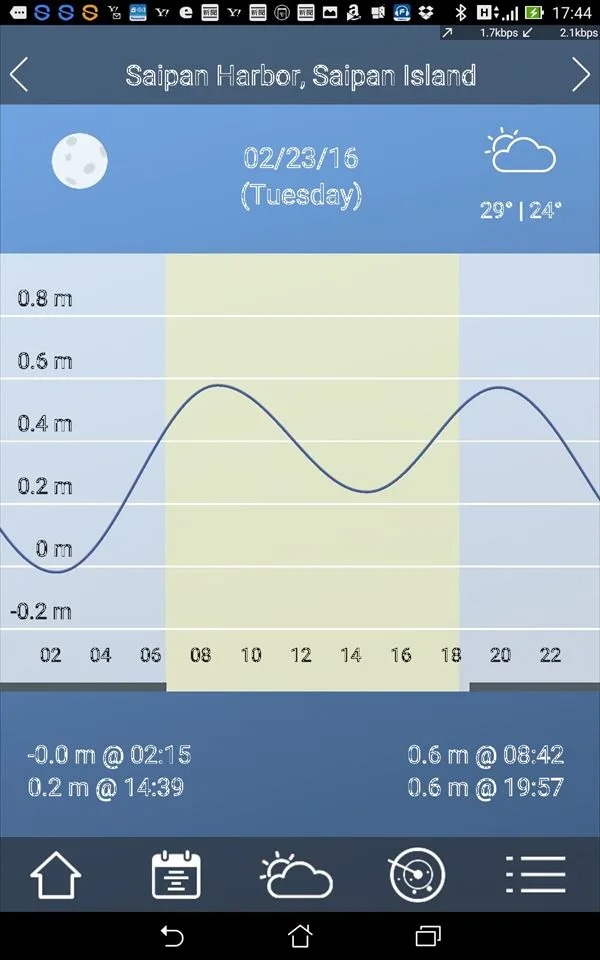Screen dimensions: 600x960
Task: Switch to the weather tab
Action: coord(296,874)
